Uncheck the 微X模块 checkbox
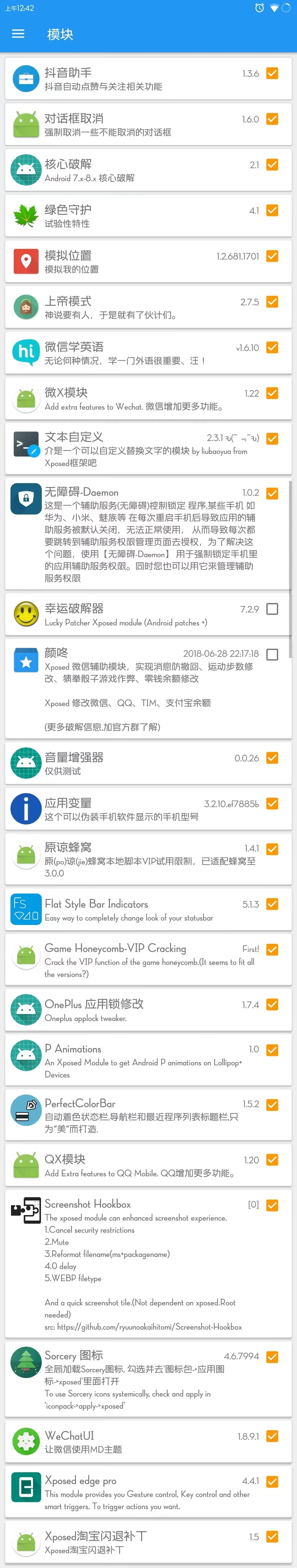The image size is (297, 1568). pyautogui.click(x=272, y=393)
